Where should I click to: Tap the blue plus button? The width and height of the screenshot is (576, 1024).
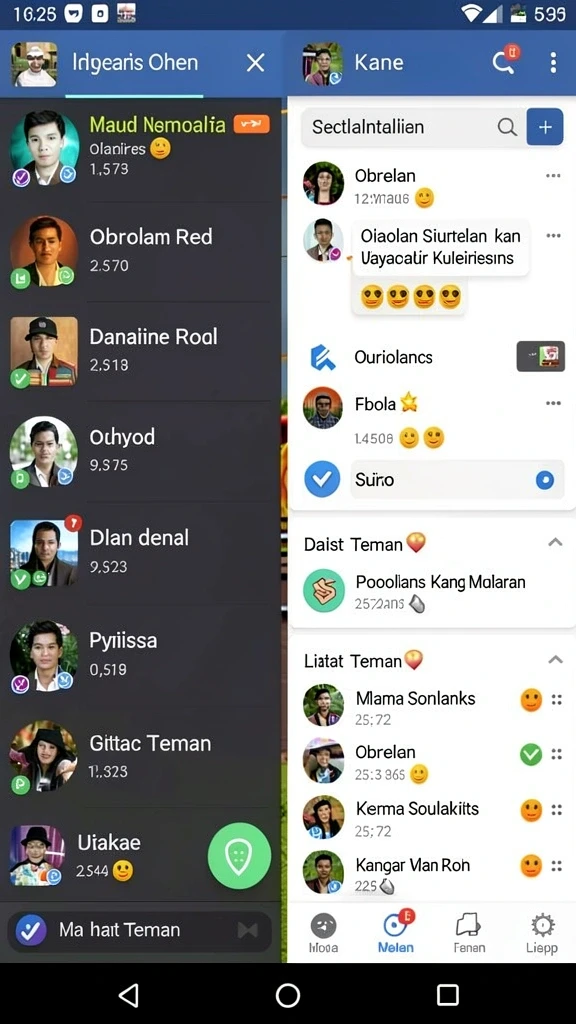click(545, 127)
